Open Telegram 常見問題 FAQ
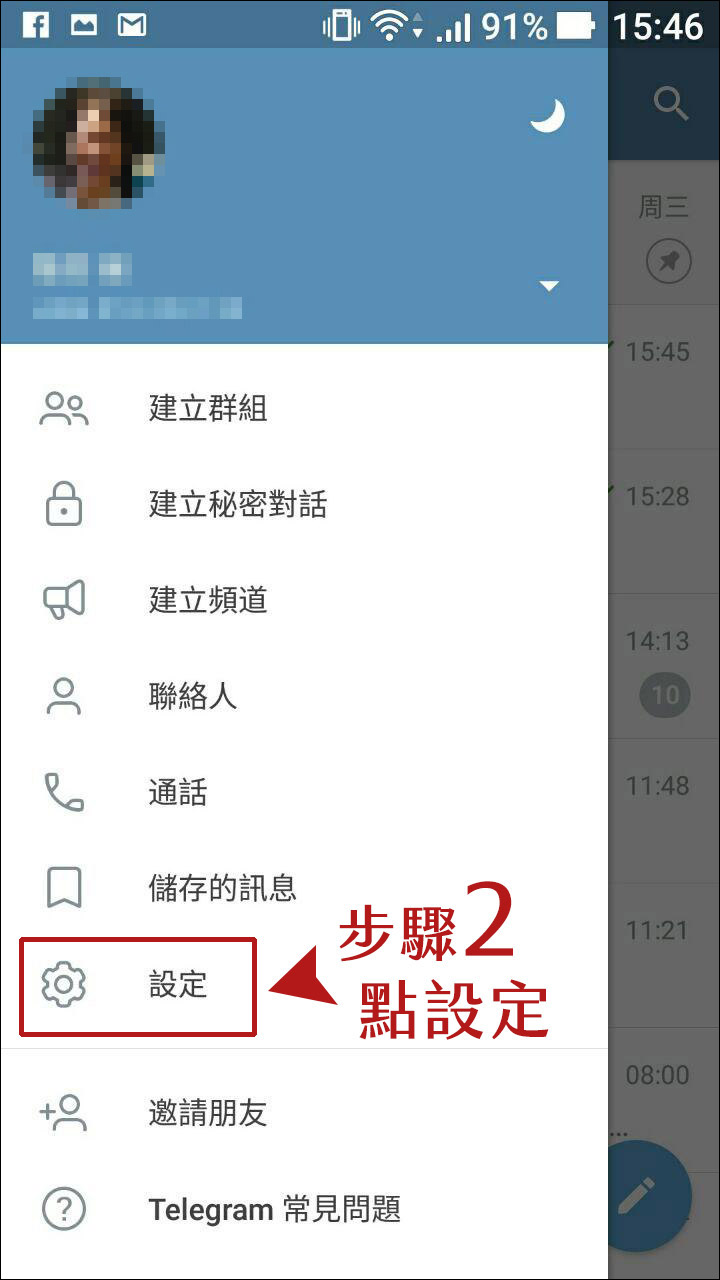720x1280 pixels. 304,1210
